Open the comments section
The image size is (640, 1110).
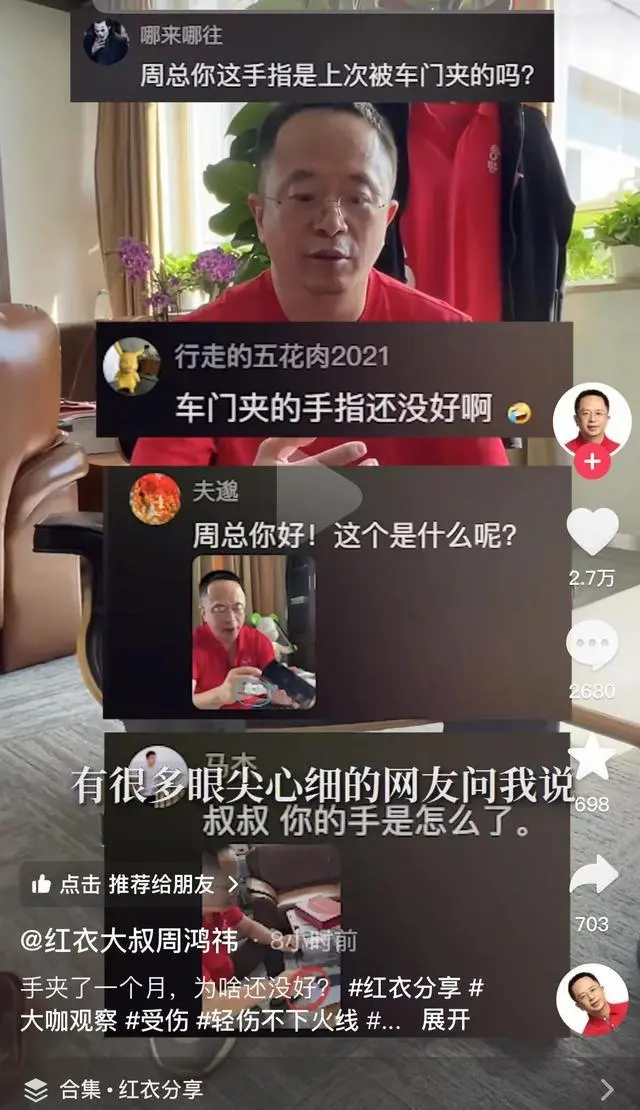[592, 645]
